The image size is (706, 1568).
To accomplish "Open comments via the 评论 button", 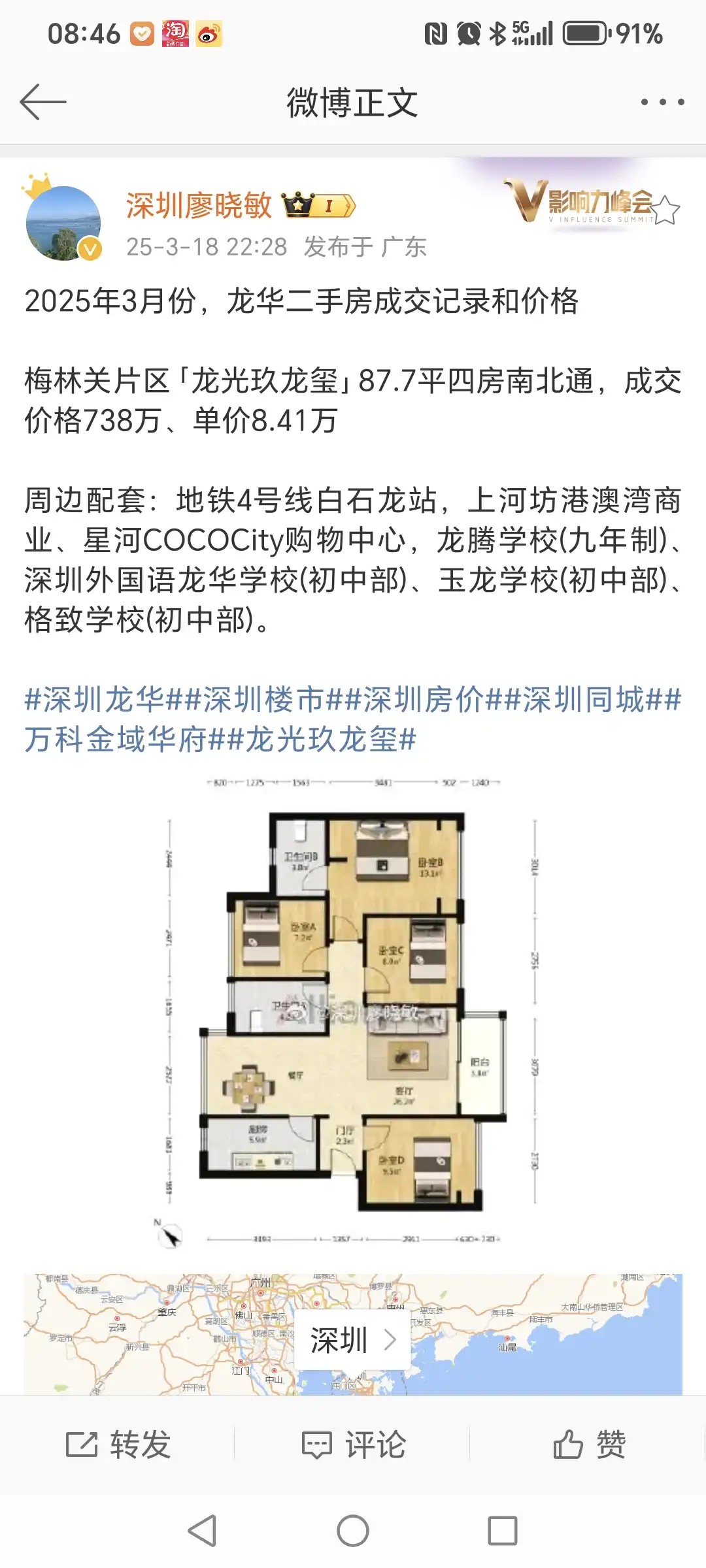I will (x=353, y=1445).
